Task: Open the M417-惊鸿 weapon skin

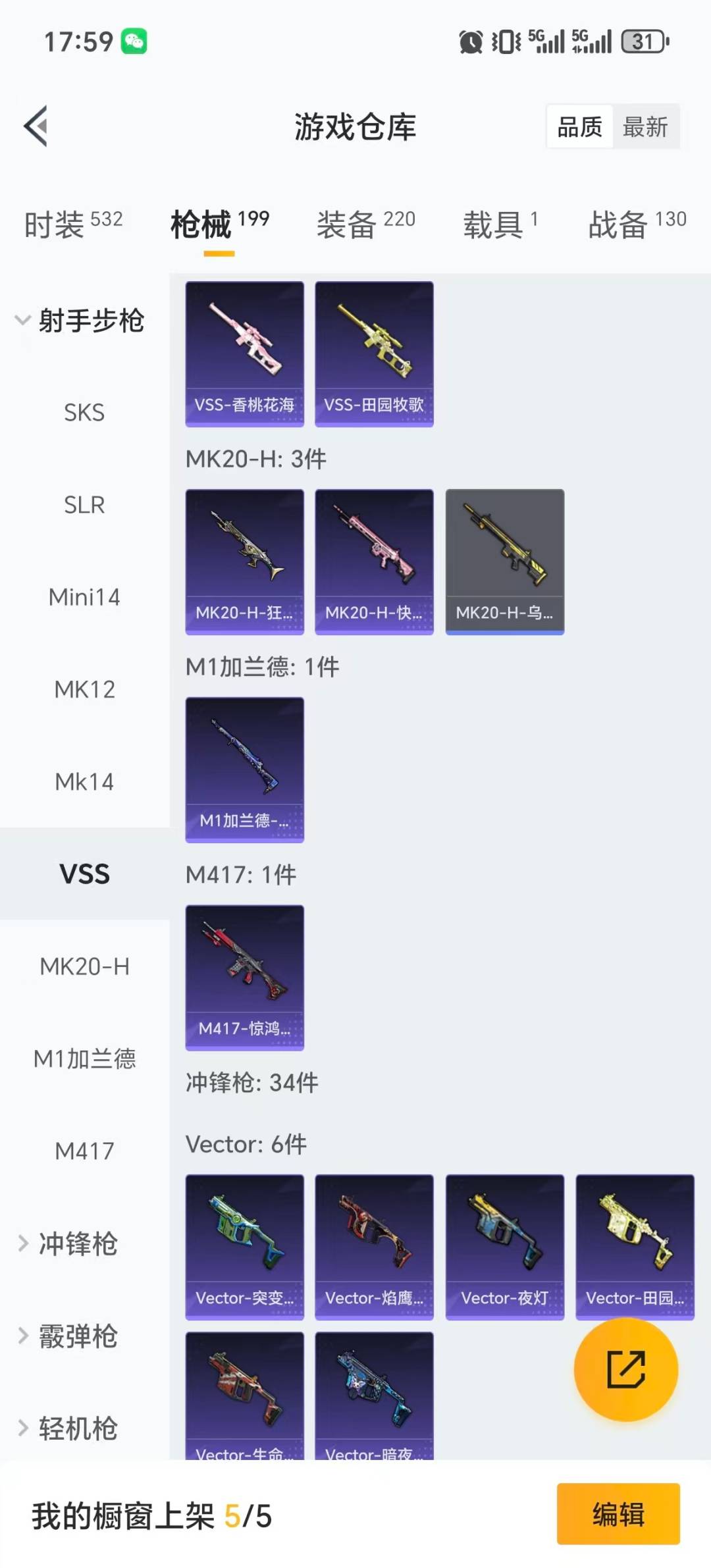Action: (x=244, y=979)
